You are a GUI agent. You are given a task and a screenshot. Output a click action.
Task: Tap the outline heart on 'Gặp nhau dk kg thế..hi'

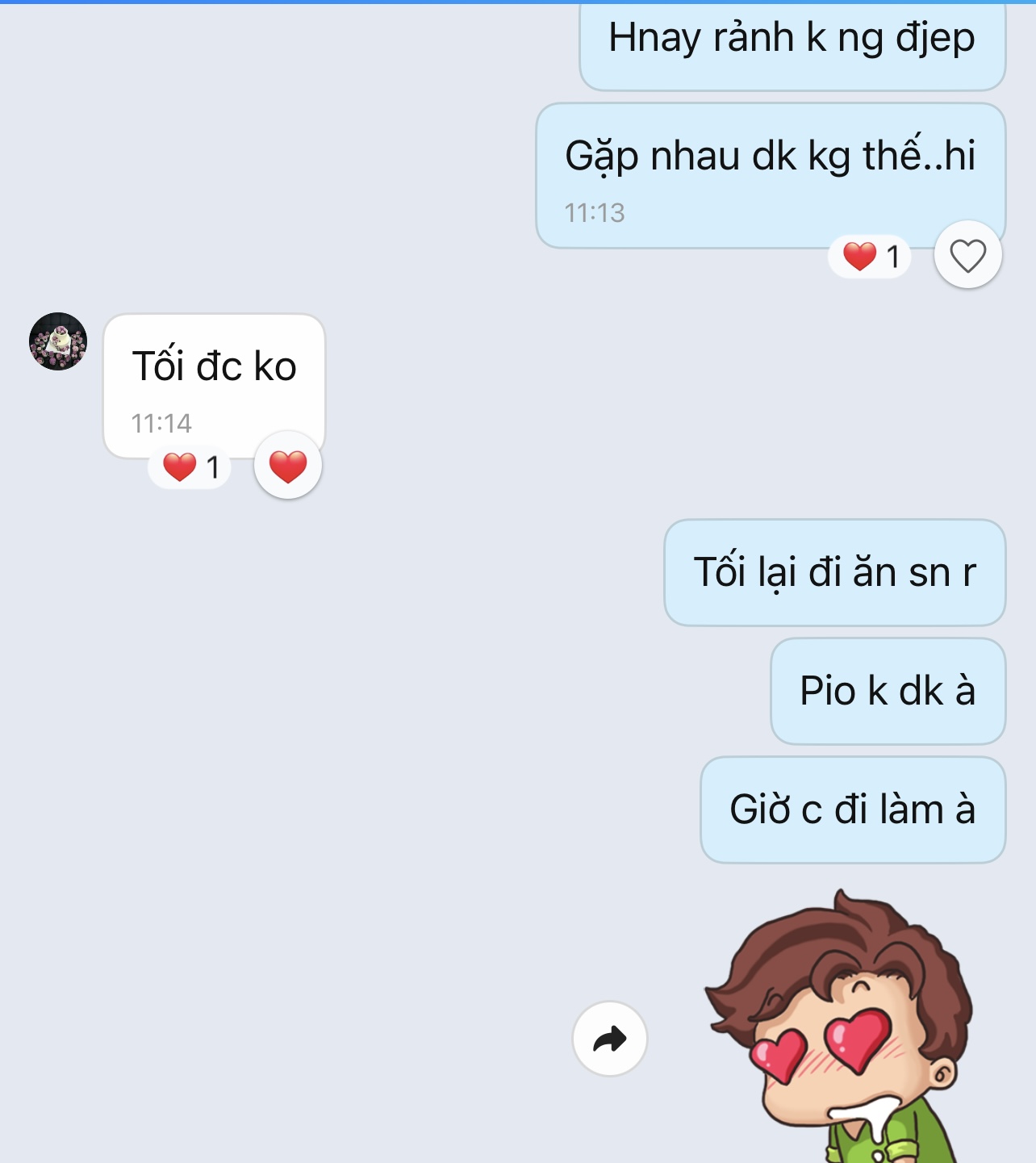[x=967, y=255]
